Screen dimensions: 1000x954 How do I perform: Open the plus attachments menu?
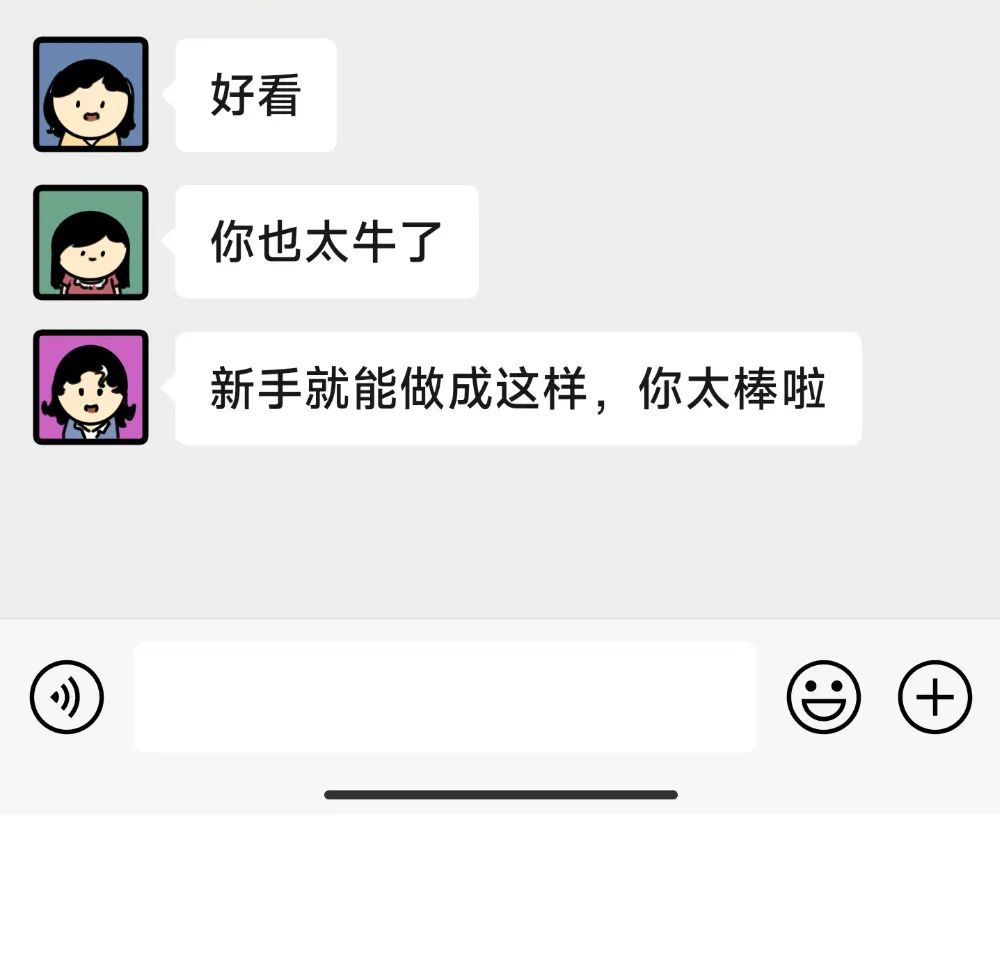click(934, 697)
